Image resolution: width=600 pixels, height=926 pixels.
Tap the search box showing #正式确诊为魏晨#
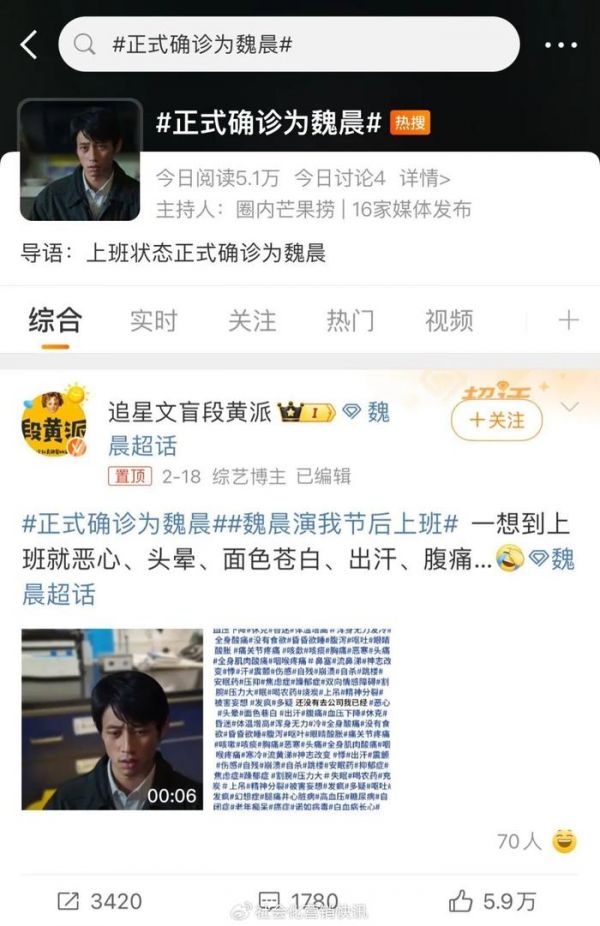290,45
